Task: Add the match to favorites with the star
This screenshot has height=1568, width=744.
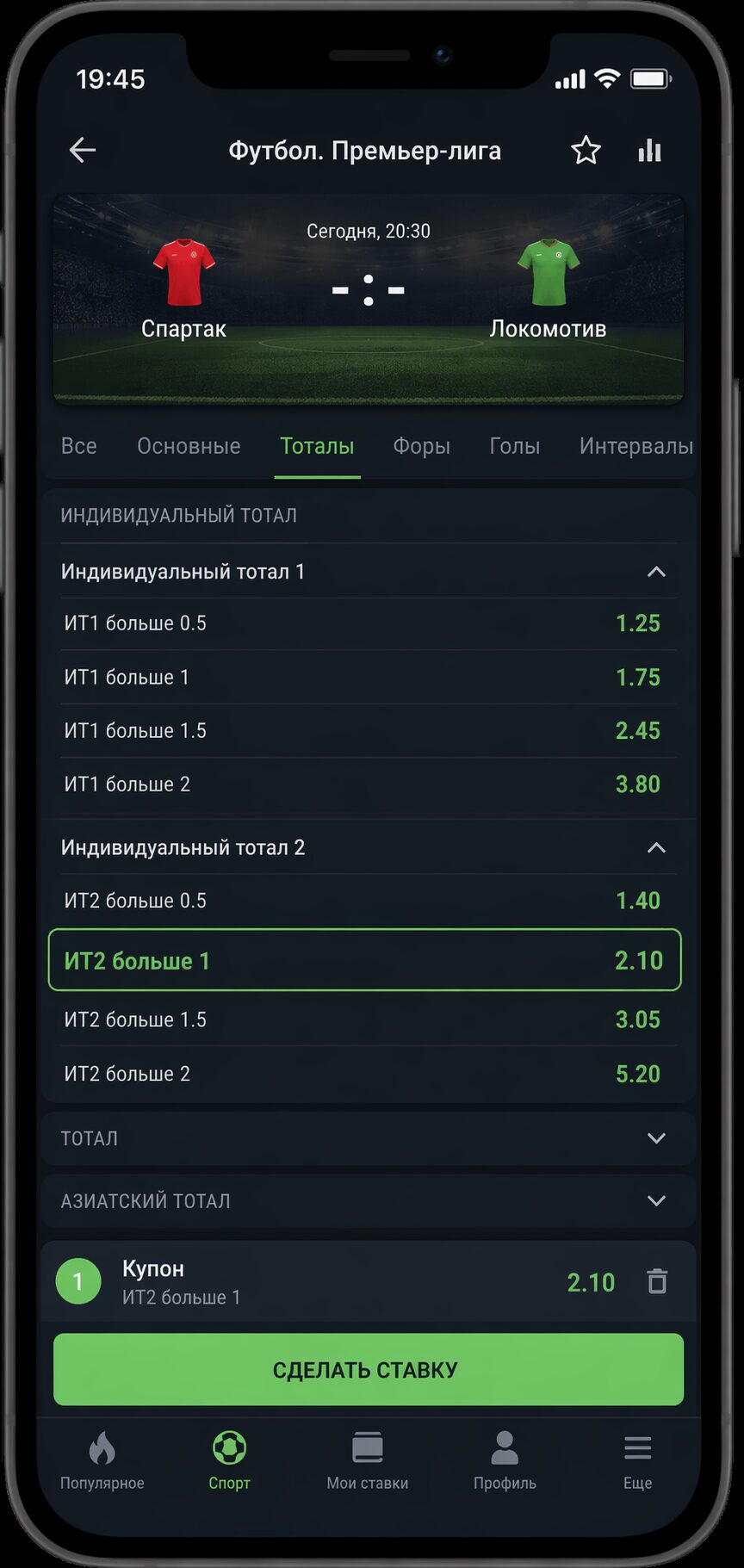Action: coord(586,151)
